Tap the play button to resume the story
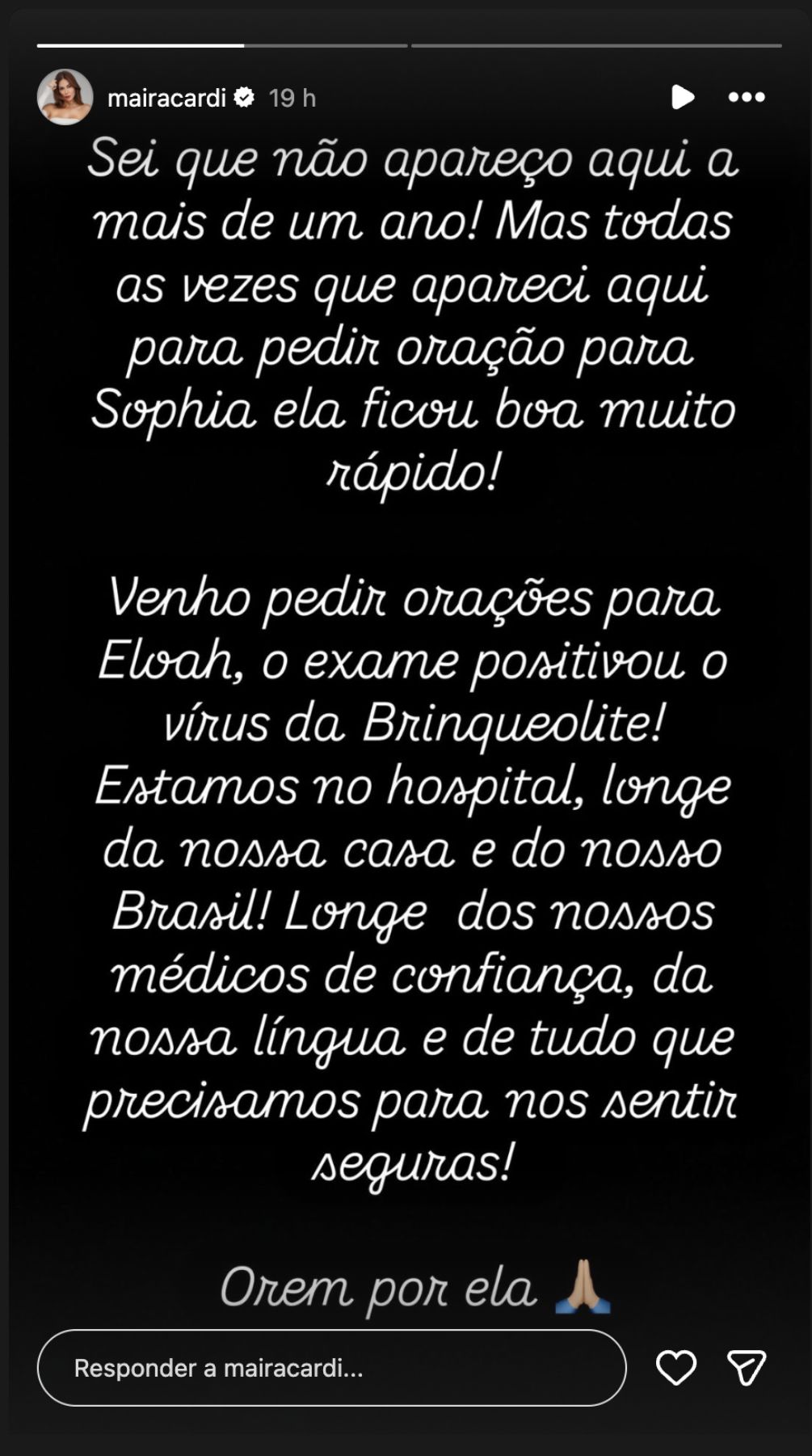 682,97
